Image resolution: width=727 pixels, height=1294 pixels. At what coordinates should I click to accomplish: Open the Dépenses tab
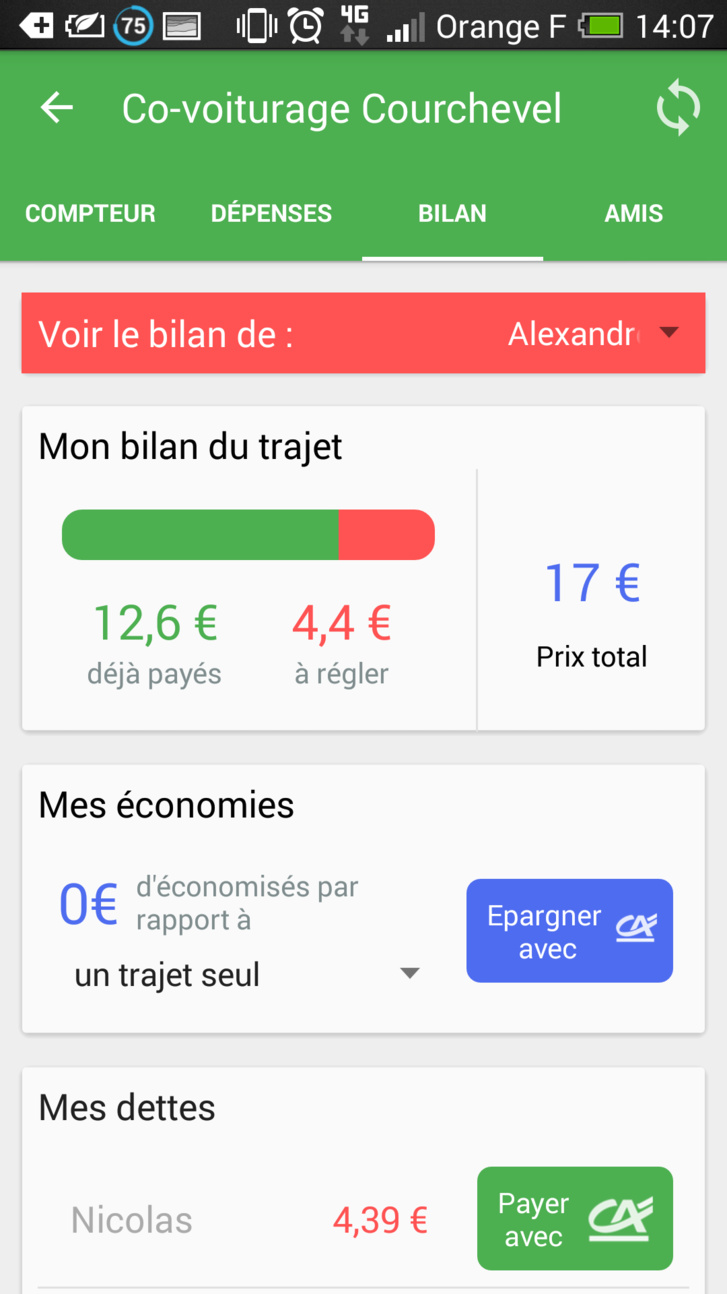click(271, 213)
